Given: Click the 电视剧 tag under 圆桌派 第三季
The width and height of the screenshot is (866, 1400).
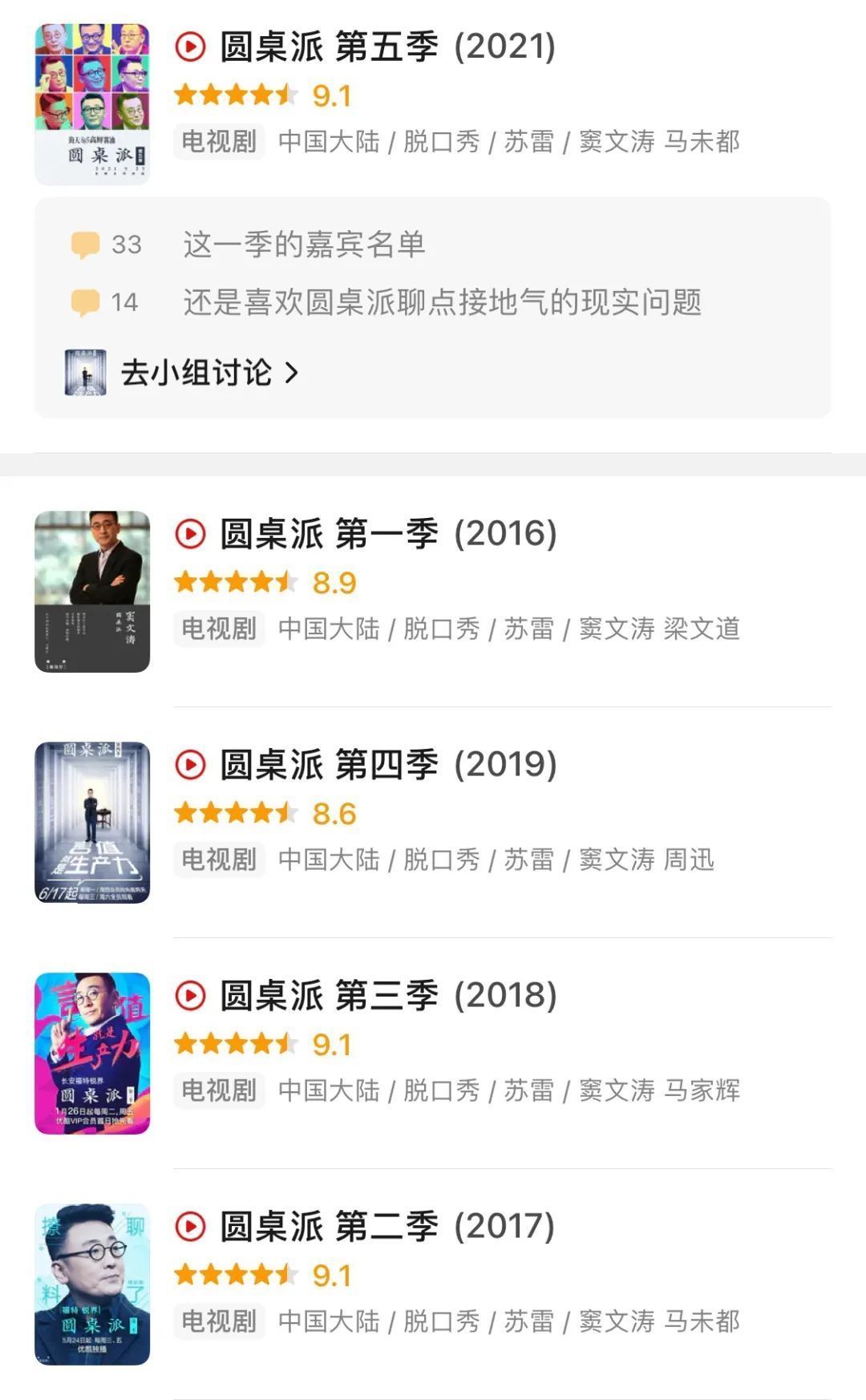Looking at the screenshot, I should 218,1090.
